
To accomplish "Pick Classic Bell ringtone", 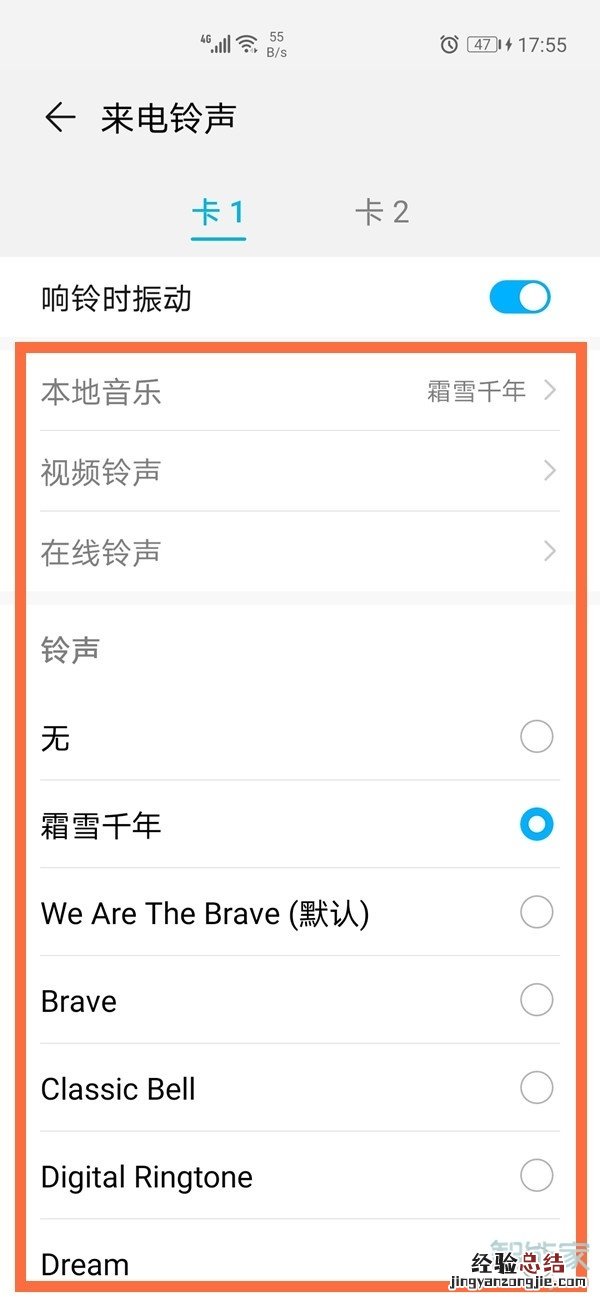I will point(536,1088).
